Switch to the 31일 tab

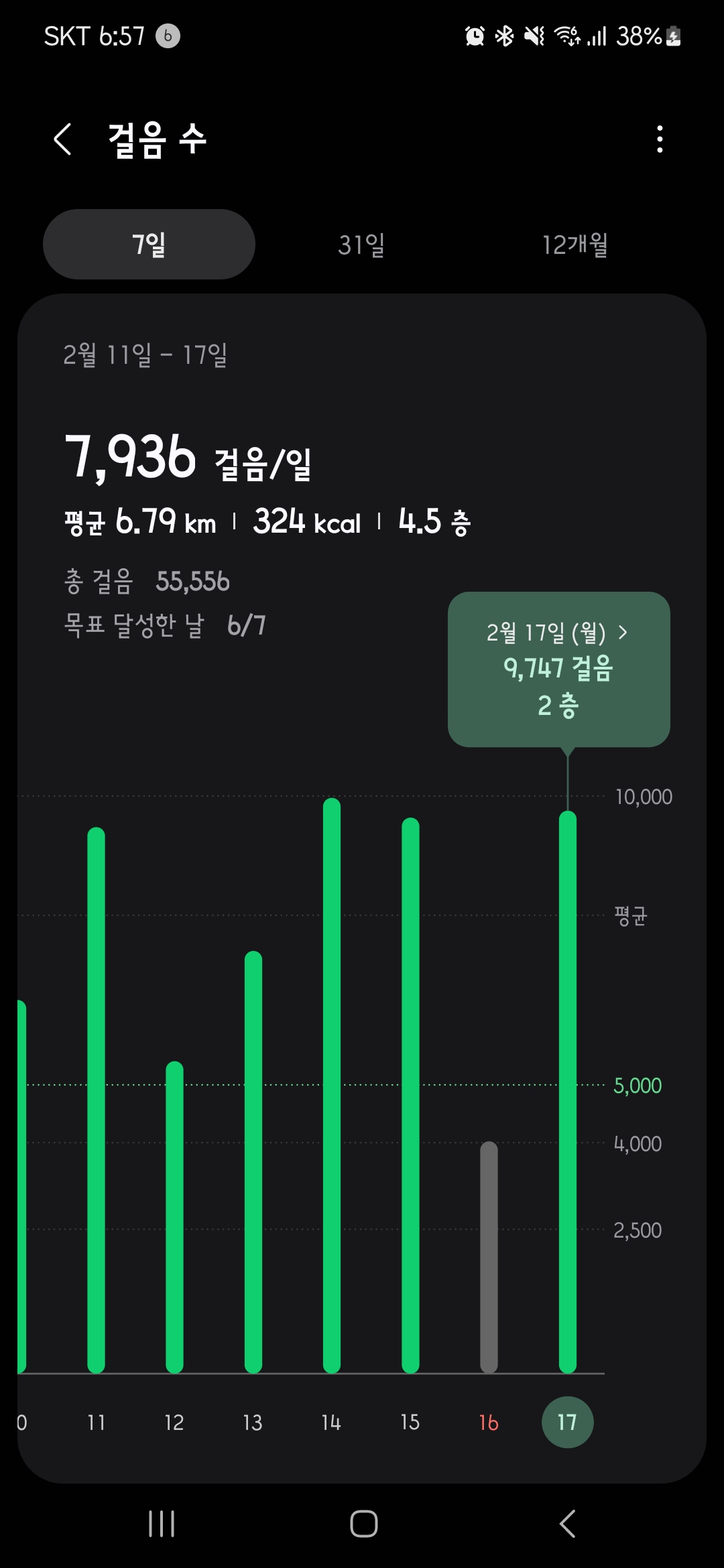[361, 245]
